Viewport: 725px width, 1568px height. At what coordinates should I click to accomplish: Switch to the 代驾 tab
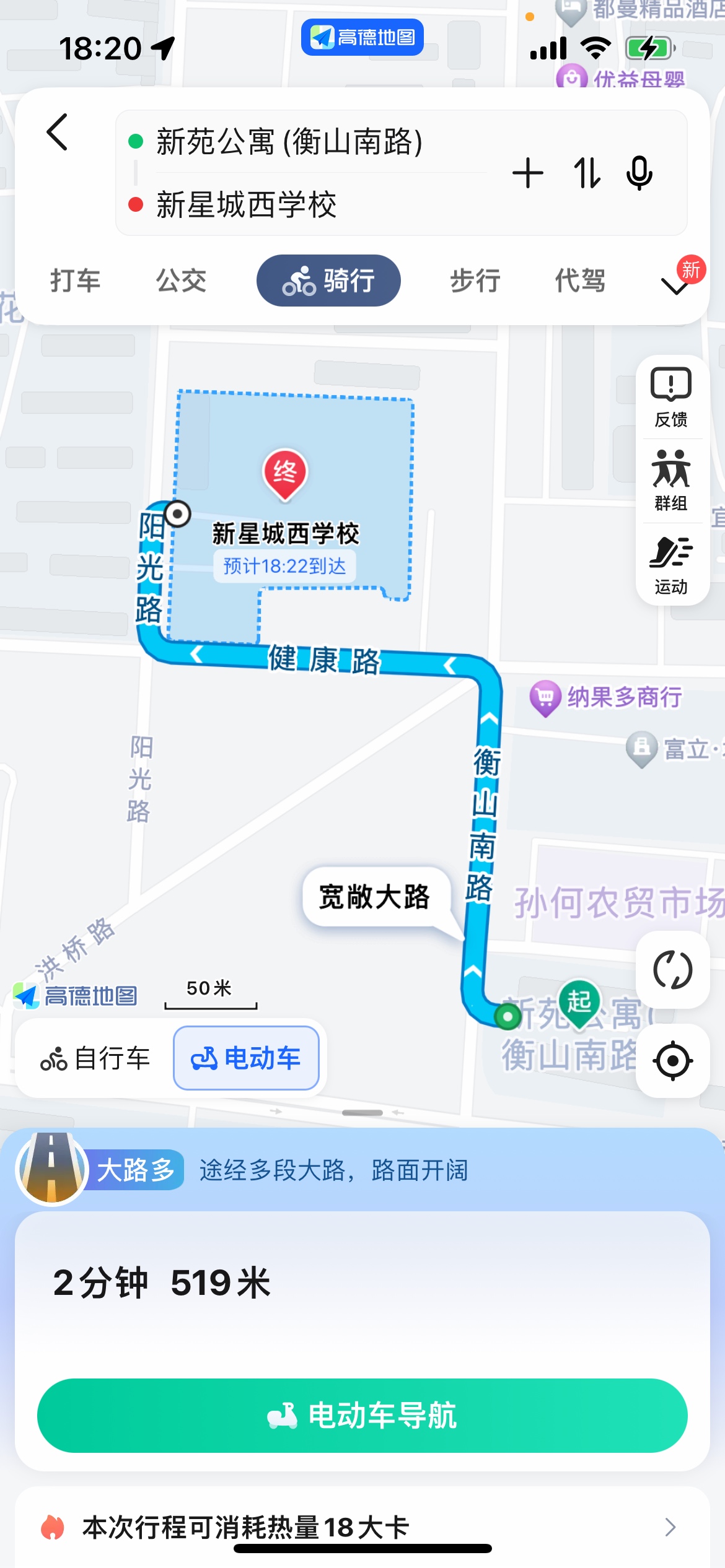(580, 281)
